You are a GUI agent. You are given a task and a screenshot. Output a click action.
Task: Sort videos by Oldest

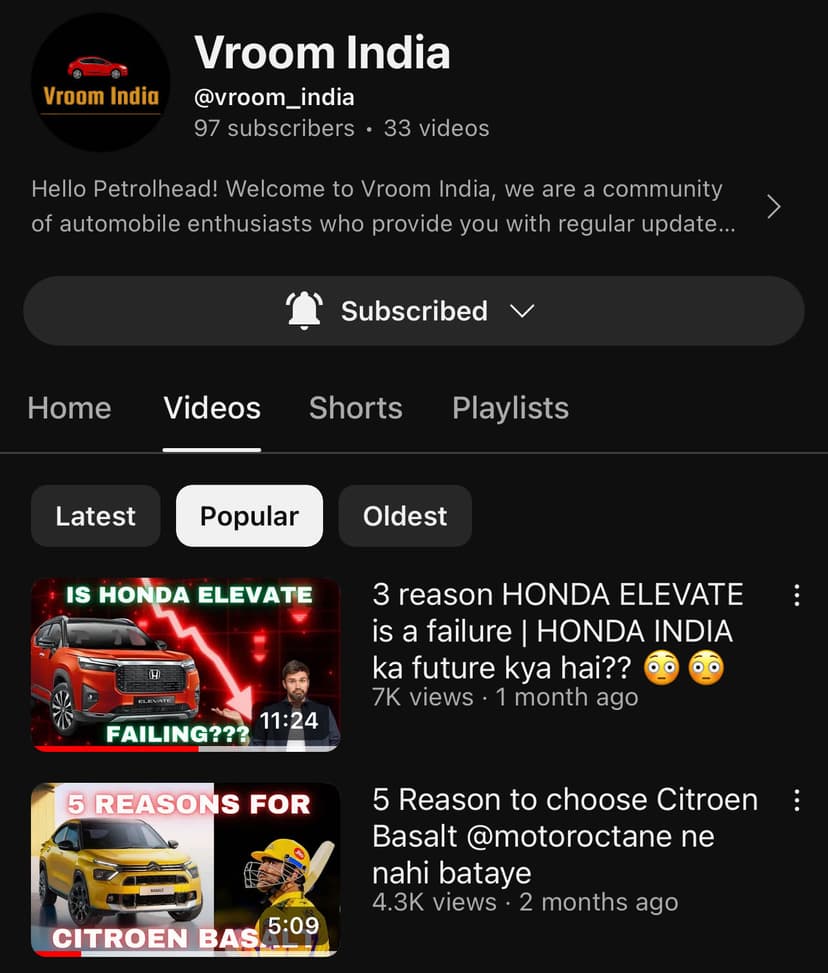click(405, 516)
